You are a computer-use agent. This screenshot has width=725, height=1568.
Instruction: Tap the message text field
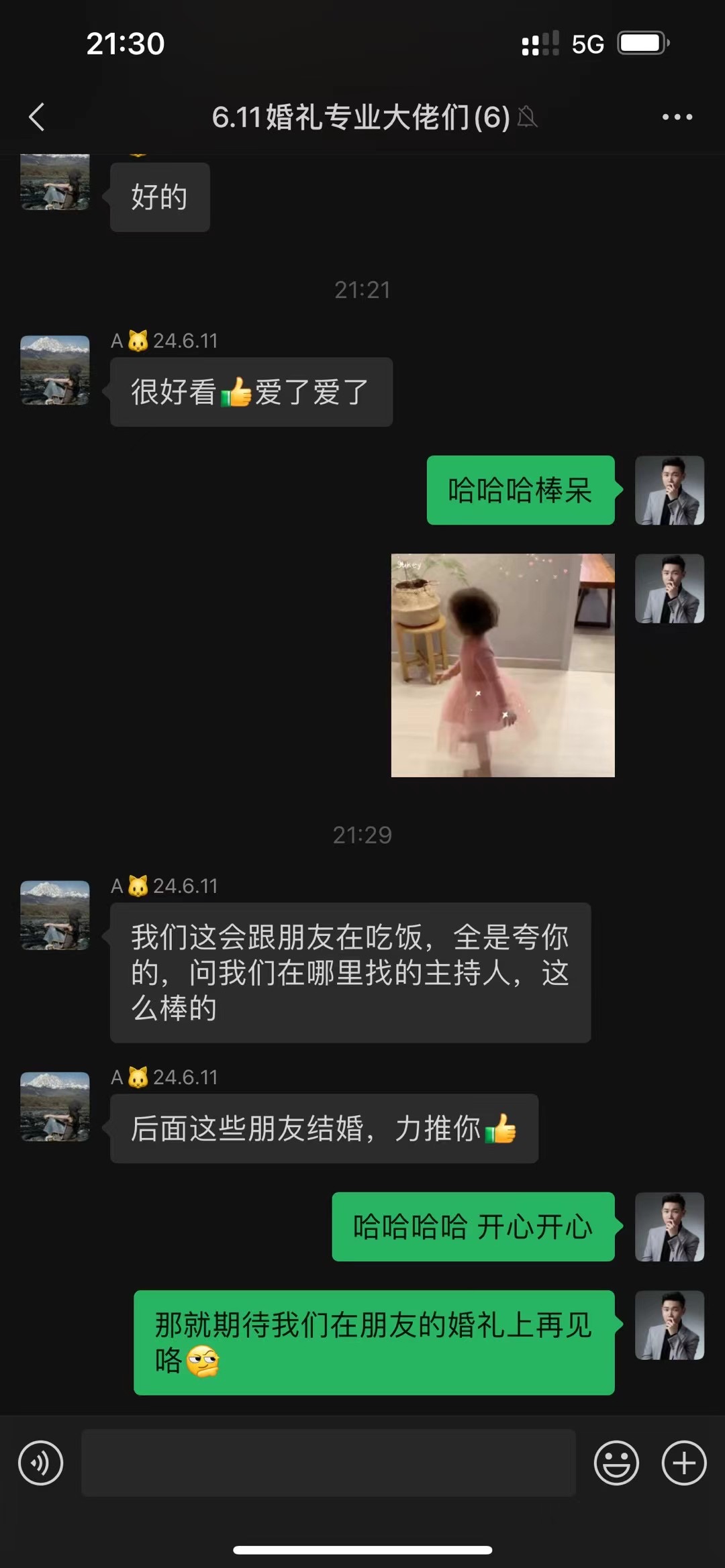[x=329, y=1463]
